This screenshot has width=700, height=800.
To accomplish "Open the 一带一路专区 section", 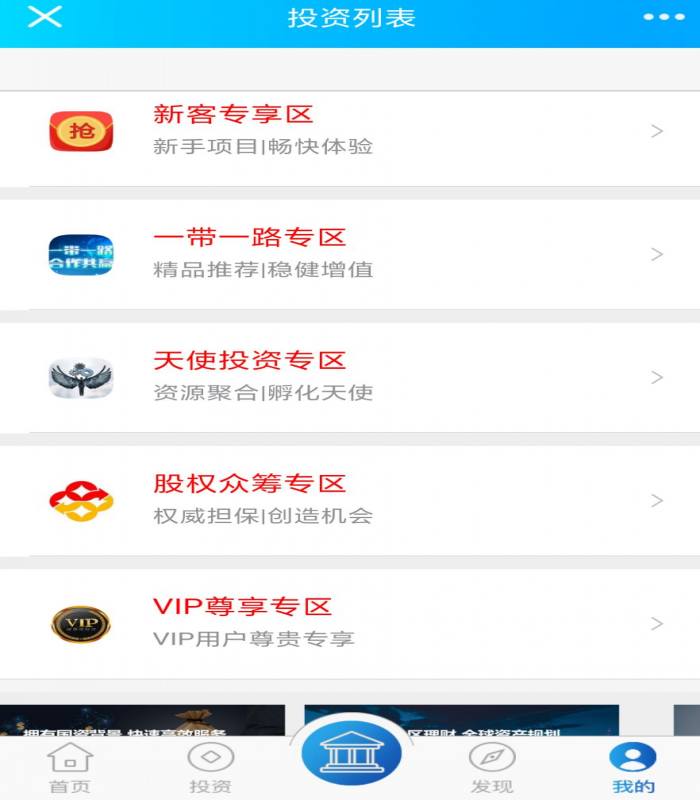I will point(350,254).
